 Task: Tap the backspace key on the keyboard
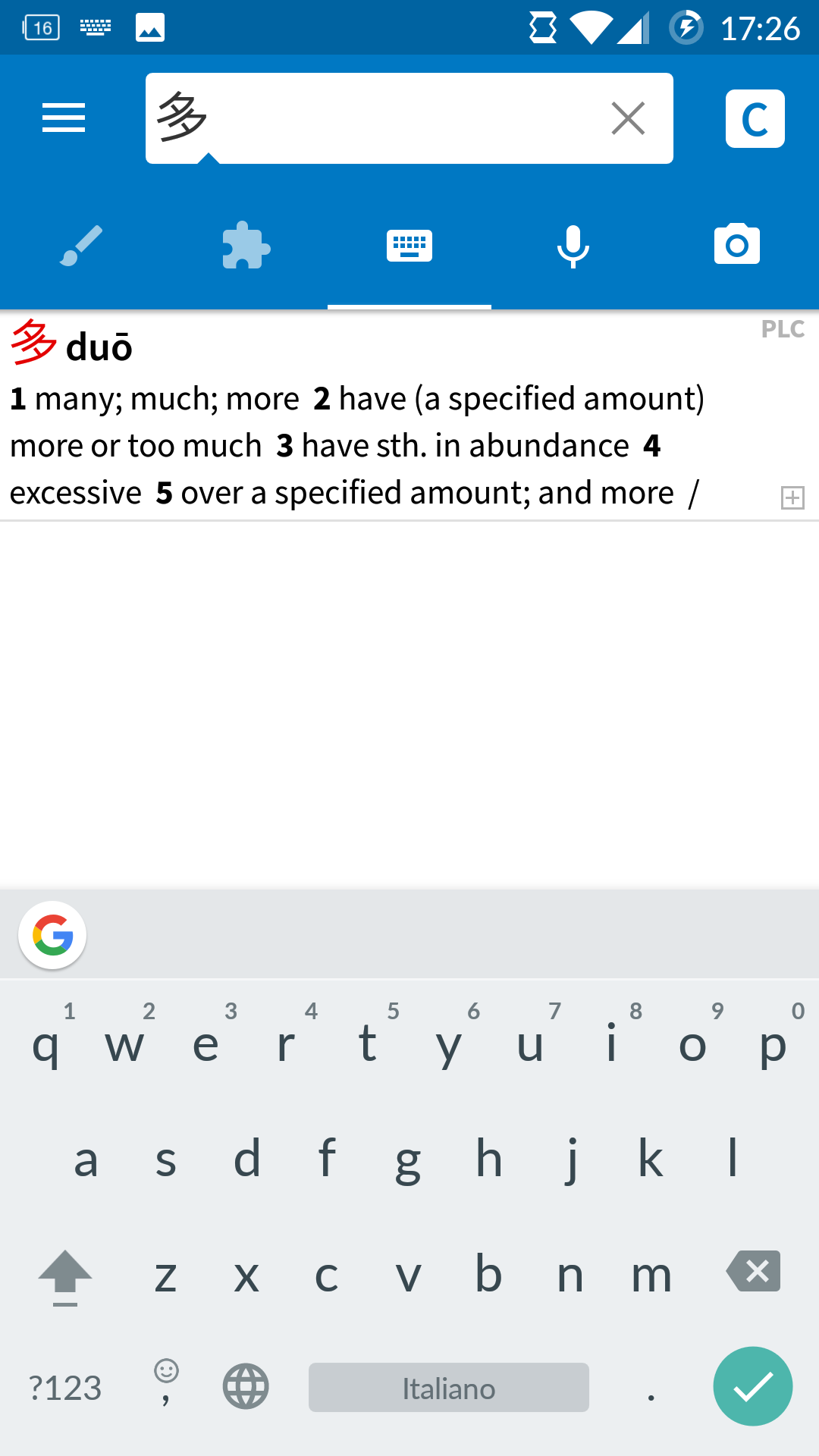pyautogui.click(x=753, y=1272)
